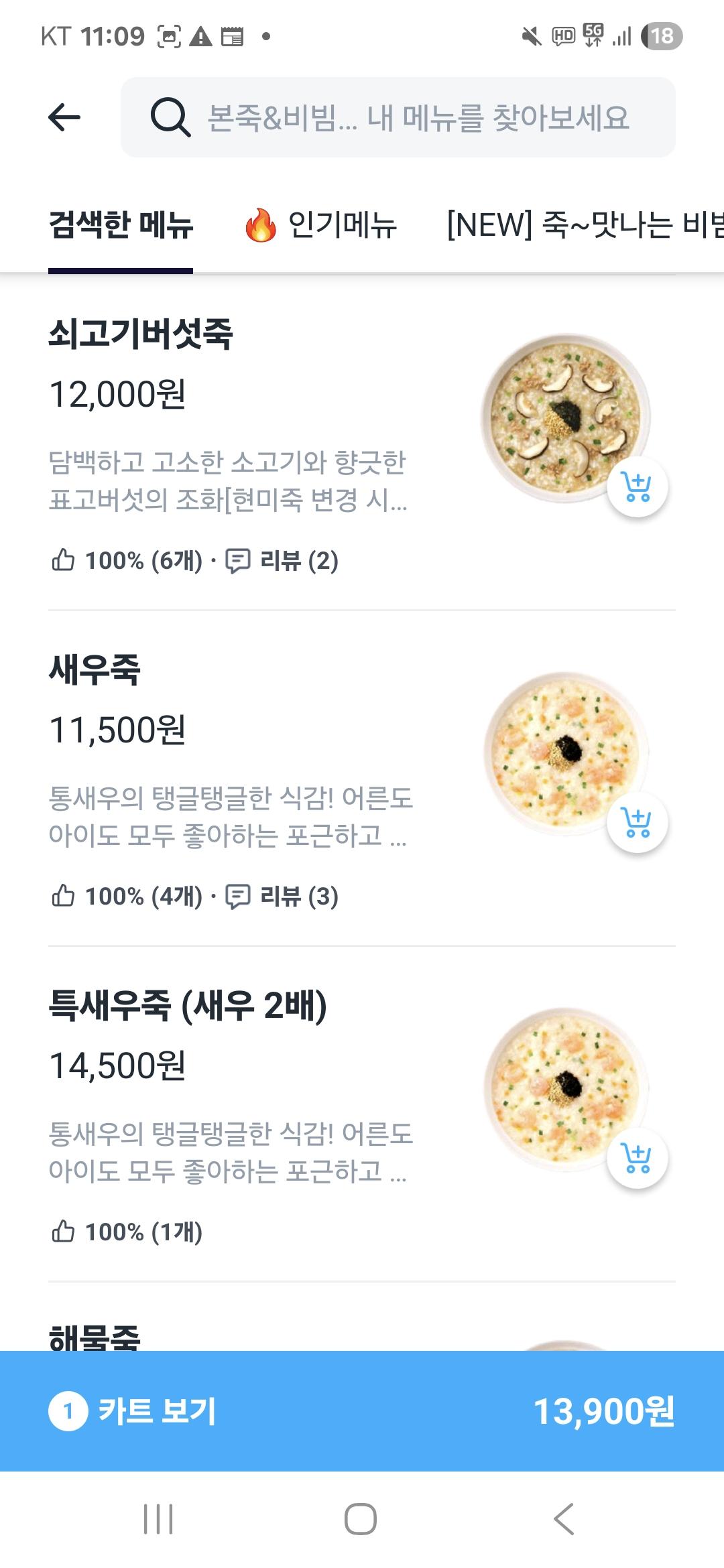Click the magnifying glass search icon
Viewport: 724px width, 1568px height.
tap(170, 118)
